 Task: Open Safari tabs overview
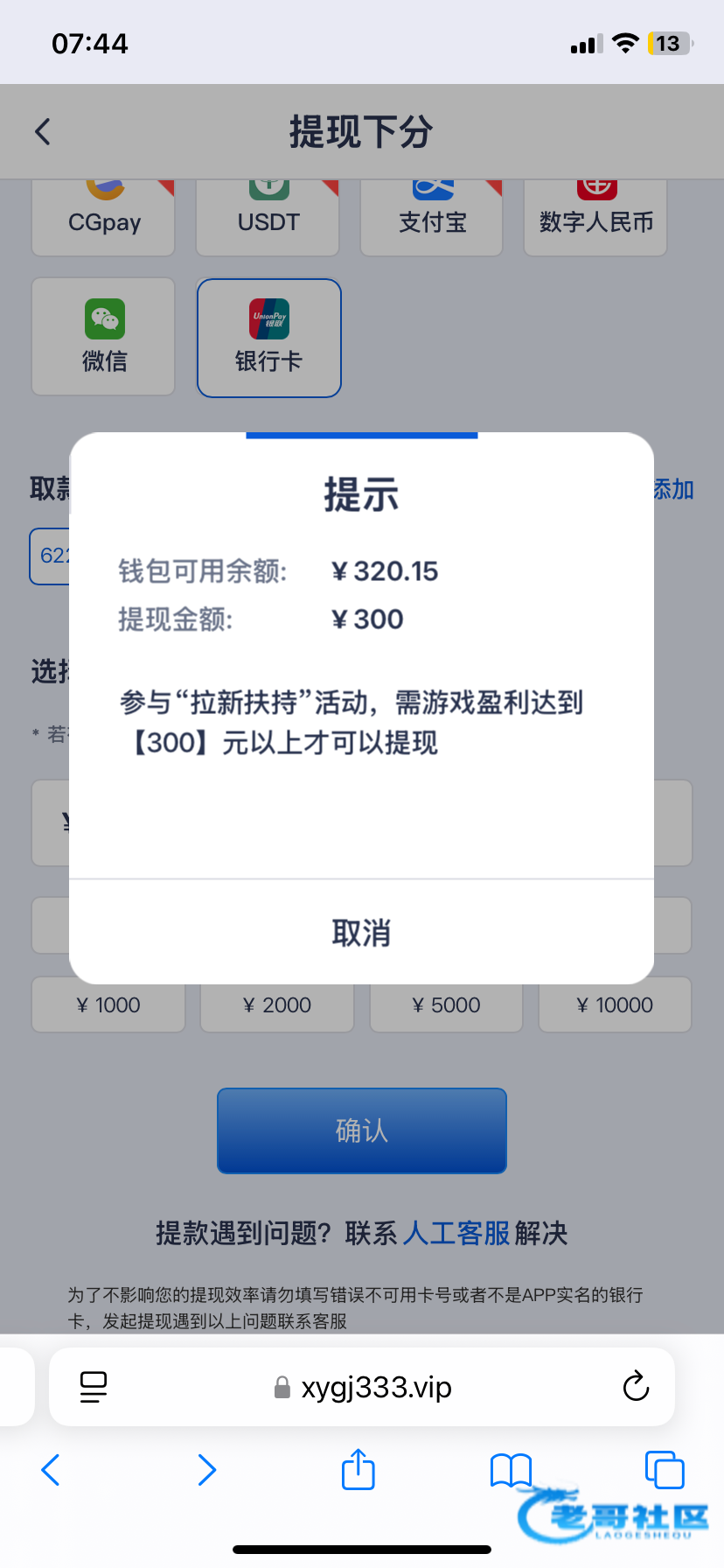(664, 1470)
